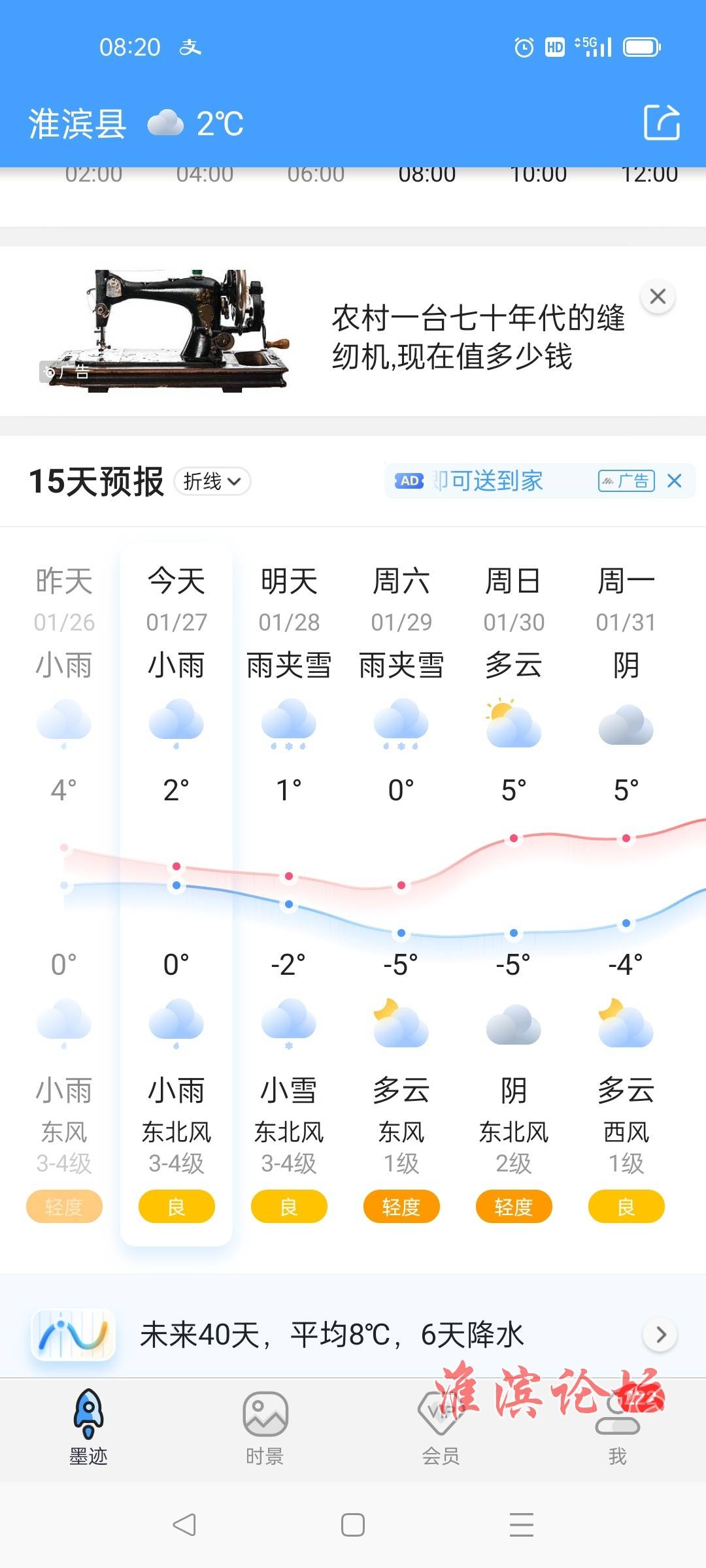Select the 昨天 01/26 forecast column
Image resolution: width=706 pixels, height=1568 pixels.
(x=64, y=893)
